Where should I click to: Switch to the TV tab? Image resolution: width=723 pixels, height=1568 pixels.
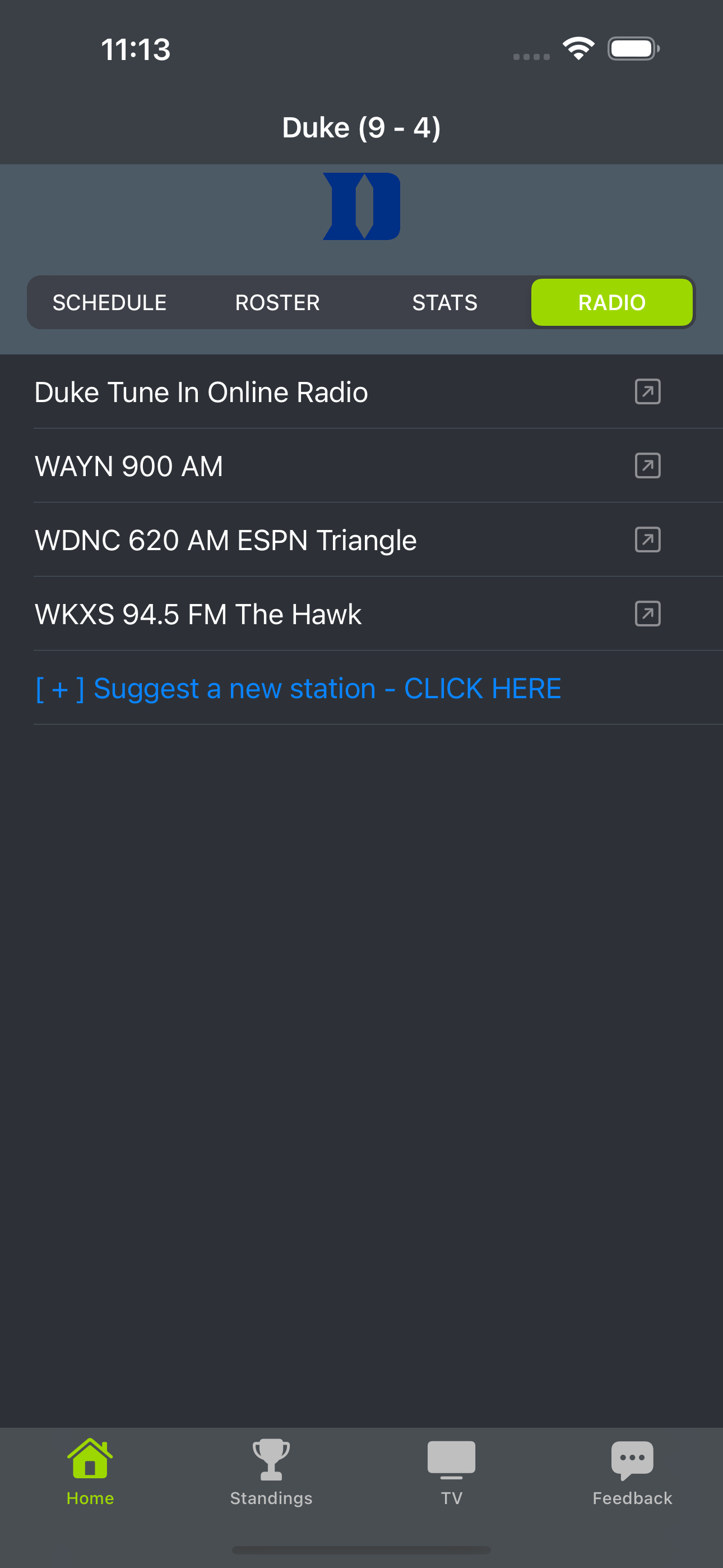pos(452,1471)
